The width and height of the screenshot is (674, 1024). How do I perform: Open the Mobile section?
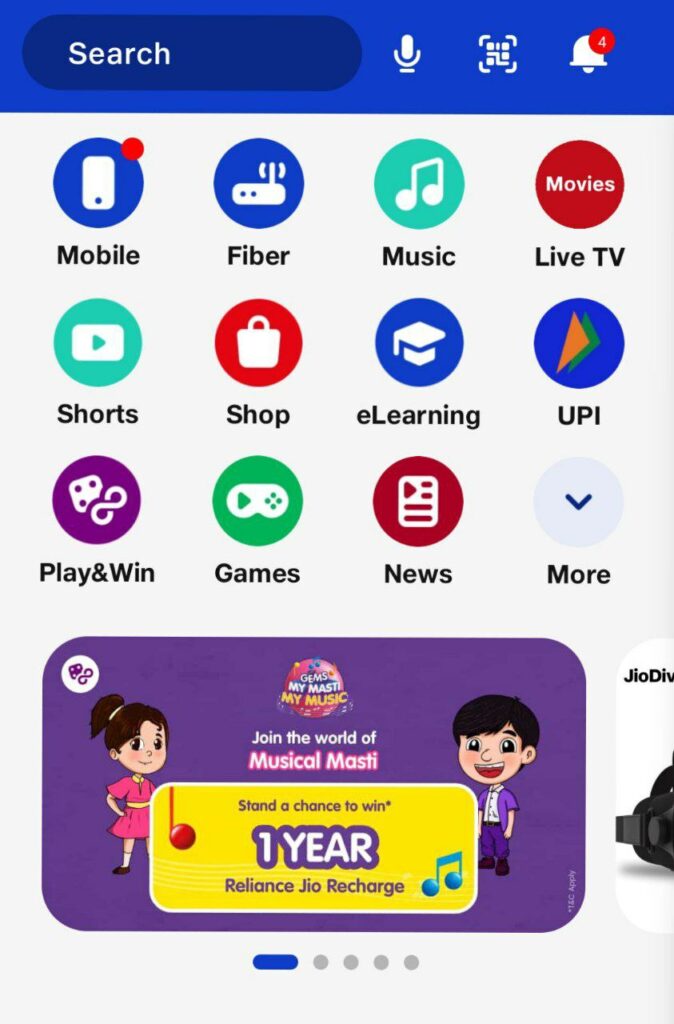click(x=98, y=184)
